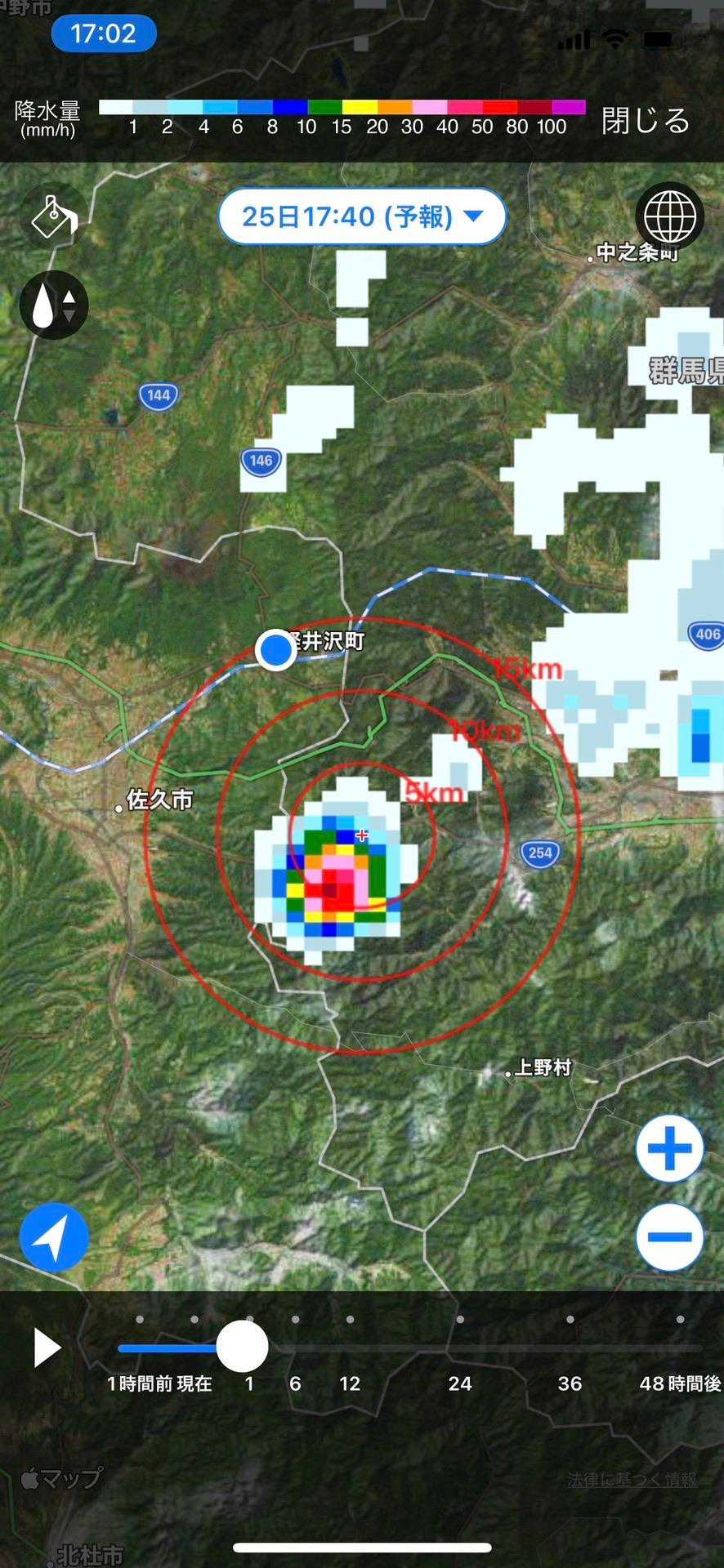Zoom out with the minus button
724x1568 pixels.
(x=669, y=1236)
